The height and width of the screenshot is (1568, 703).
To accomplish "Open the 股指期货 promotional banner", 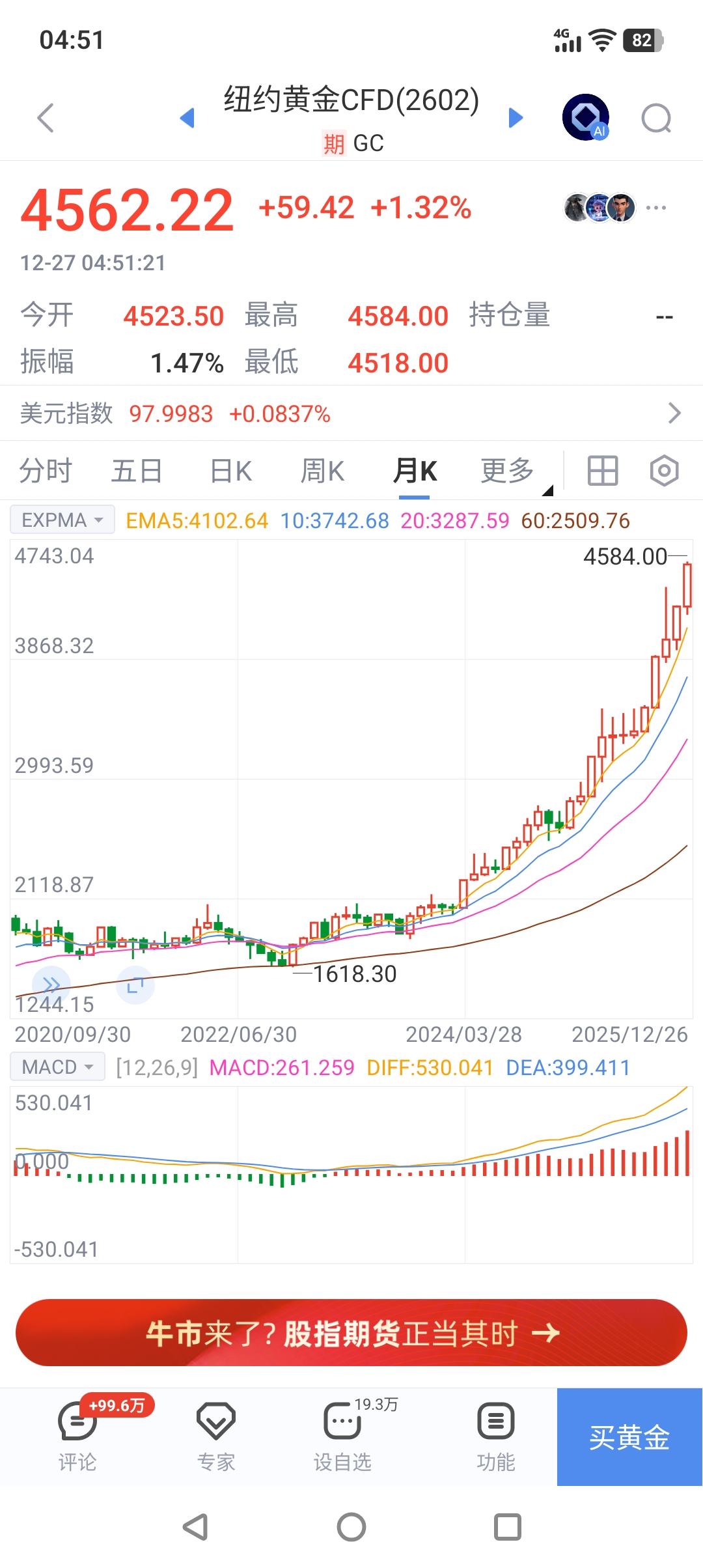I will (351, 1332).
